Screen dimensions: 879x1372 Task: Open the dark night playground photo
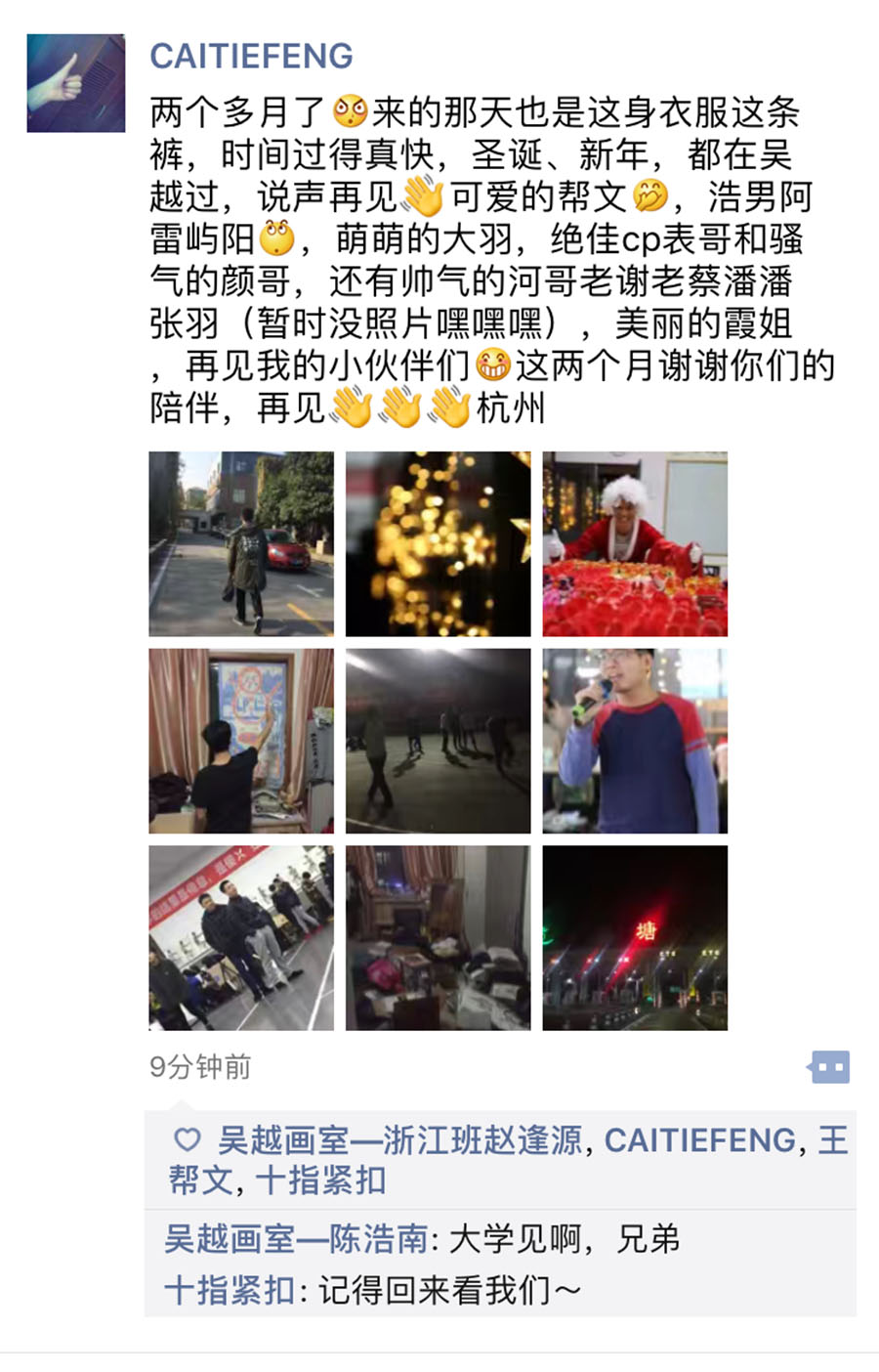coord(438,741)
